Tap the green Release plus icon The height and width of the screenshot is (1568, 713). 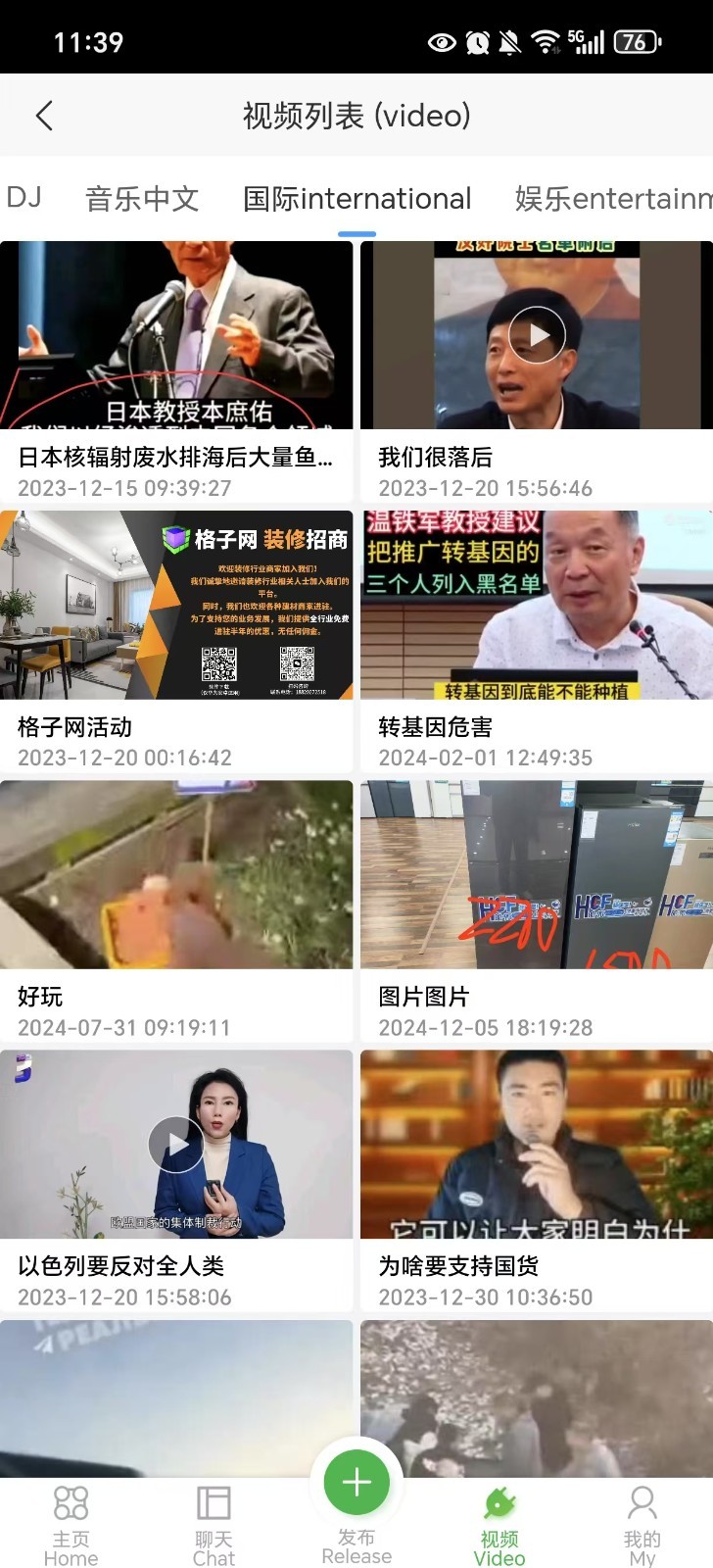pos(356,1483)
